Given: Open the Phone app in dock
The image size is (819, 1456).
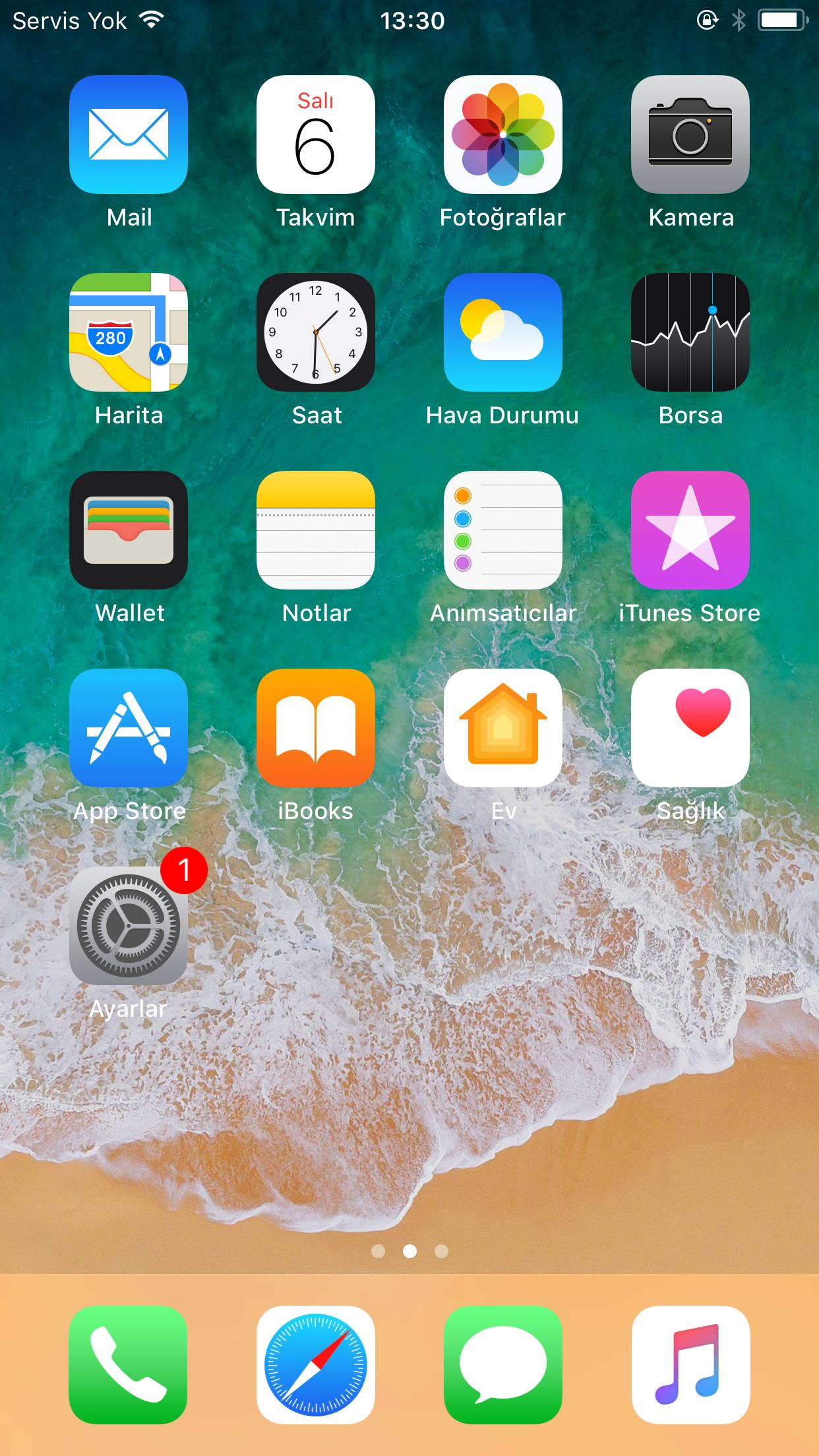Looking at the screenshot, I should [x=129, y=1365].
